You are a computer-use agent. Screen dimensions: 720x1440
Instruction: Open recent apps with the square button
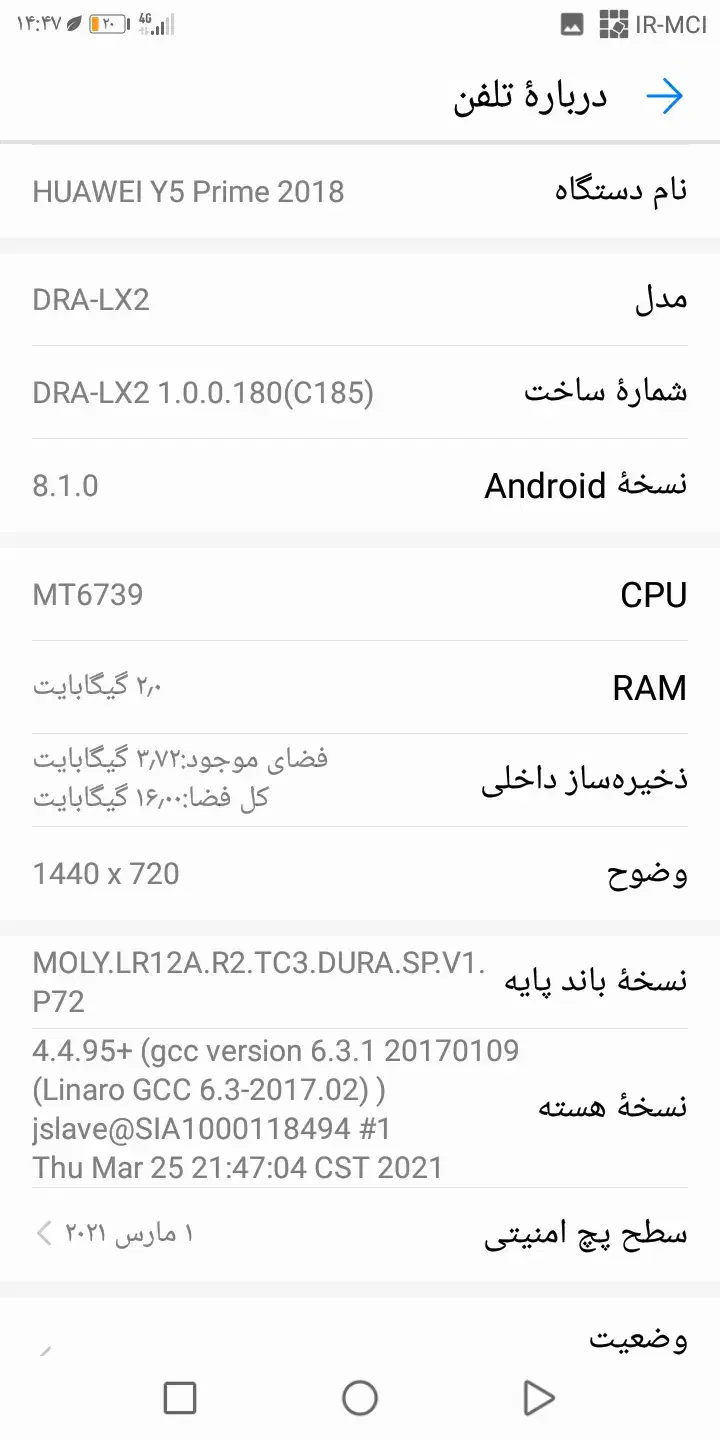coord(180,1397)
